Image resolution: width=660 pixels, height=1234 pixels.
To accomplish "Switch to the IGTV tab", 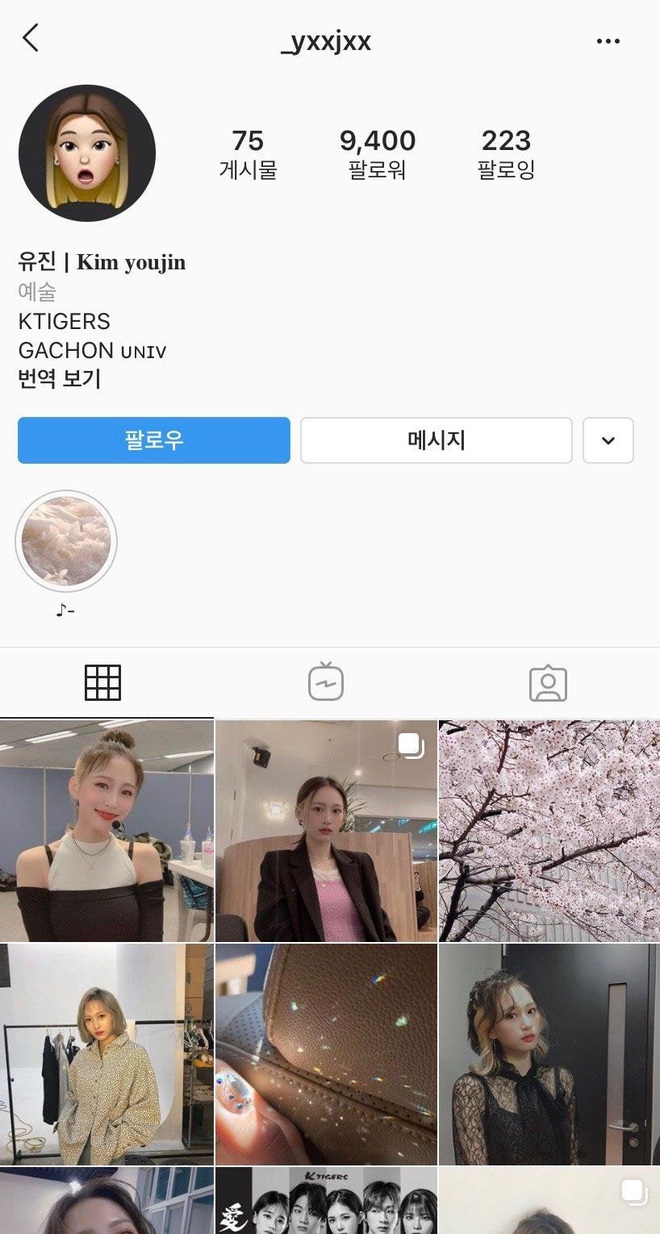I will (x=326, y=683).
